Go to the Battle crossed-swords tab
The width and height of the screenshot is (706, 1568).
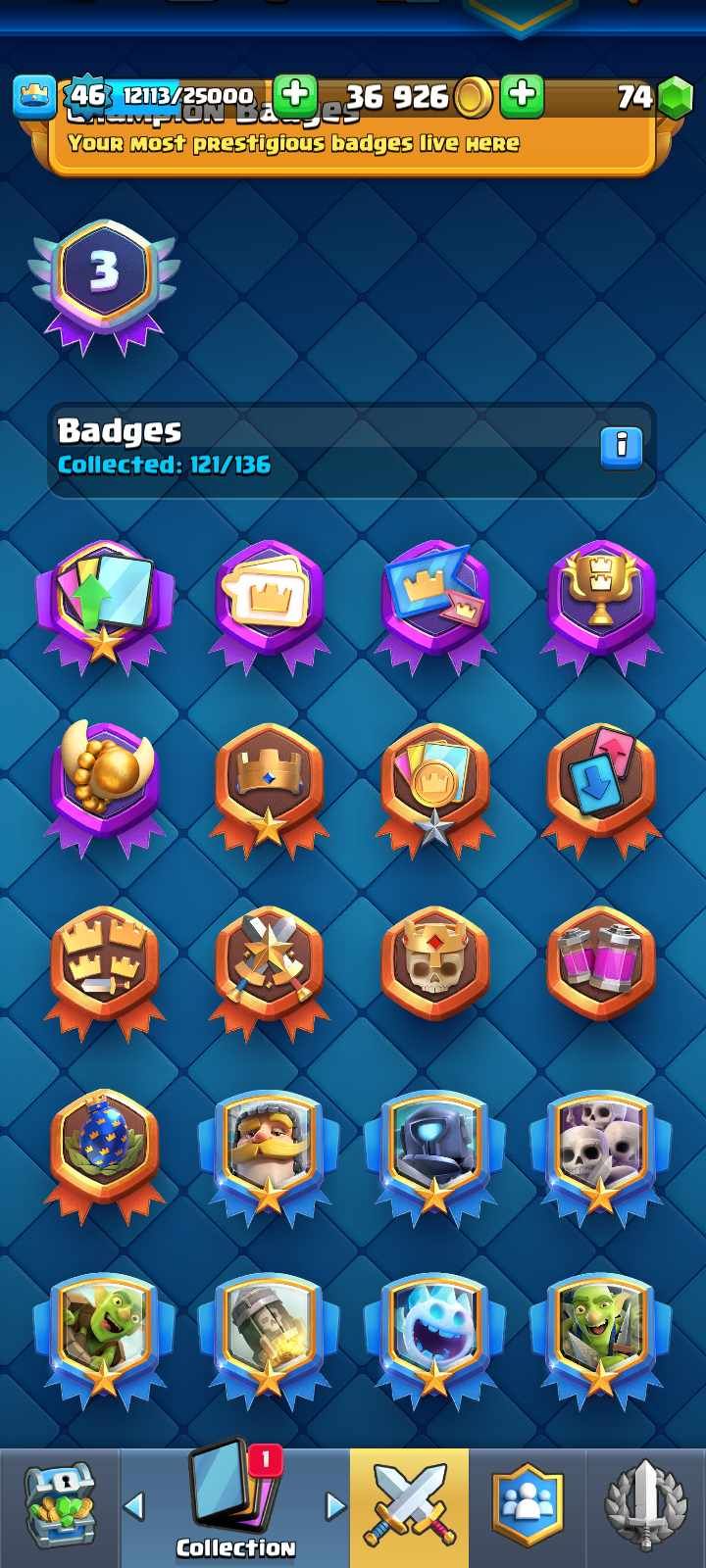click(x=409, y=1507)
